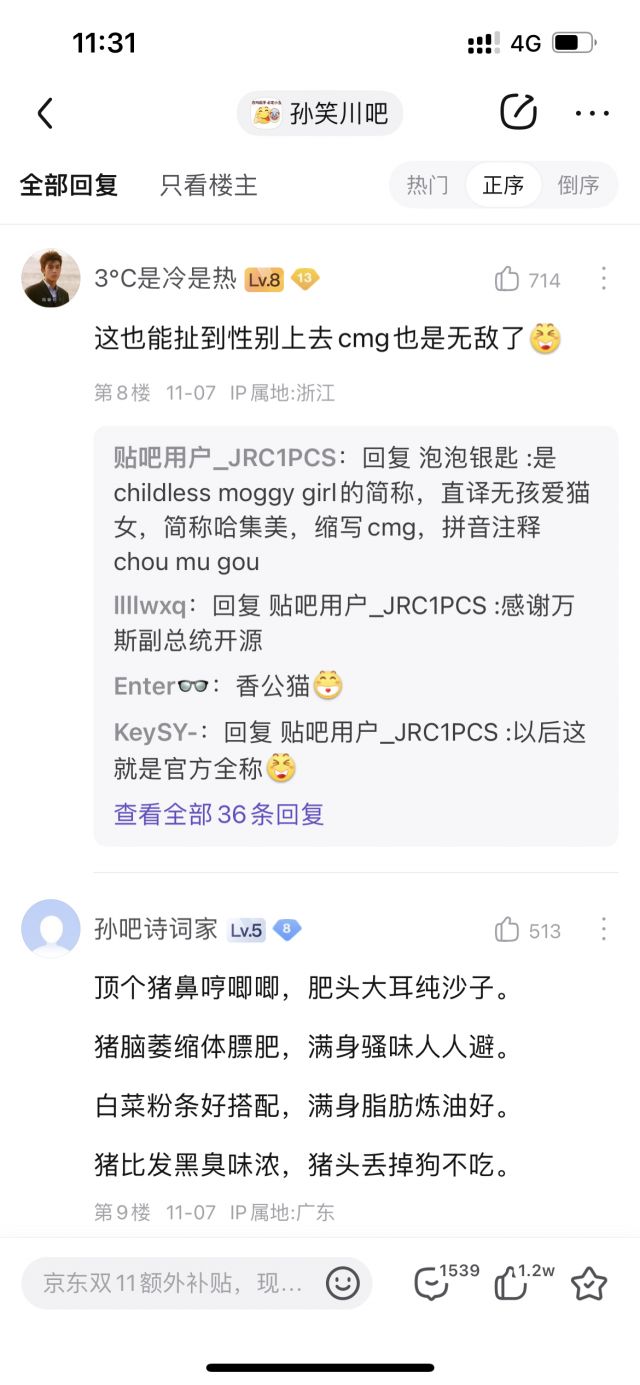This screenshot has width=640, height=1385.
Task: Open more options on 孙吧诗词家's comment
Action: pos(603,930)
